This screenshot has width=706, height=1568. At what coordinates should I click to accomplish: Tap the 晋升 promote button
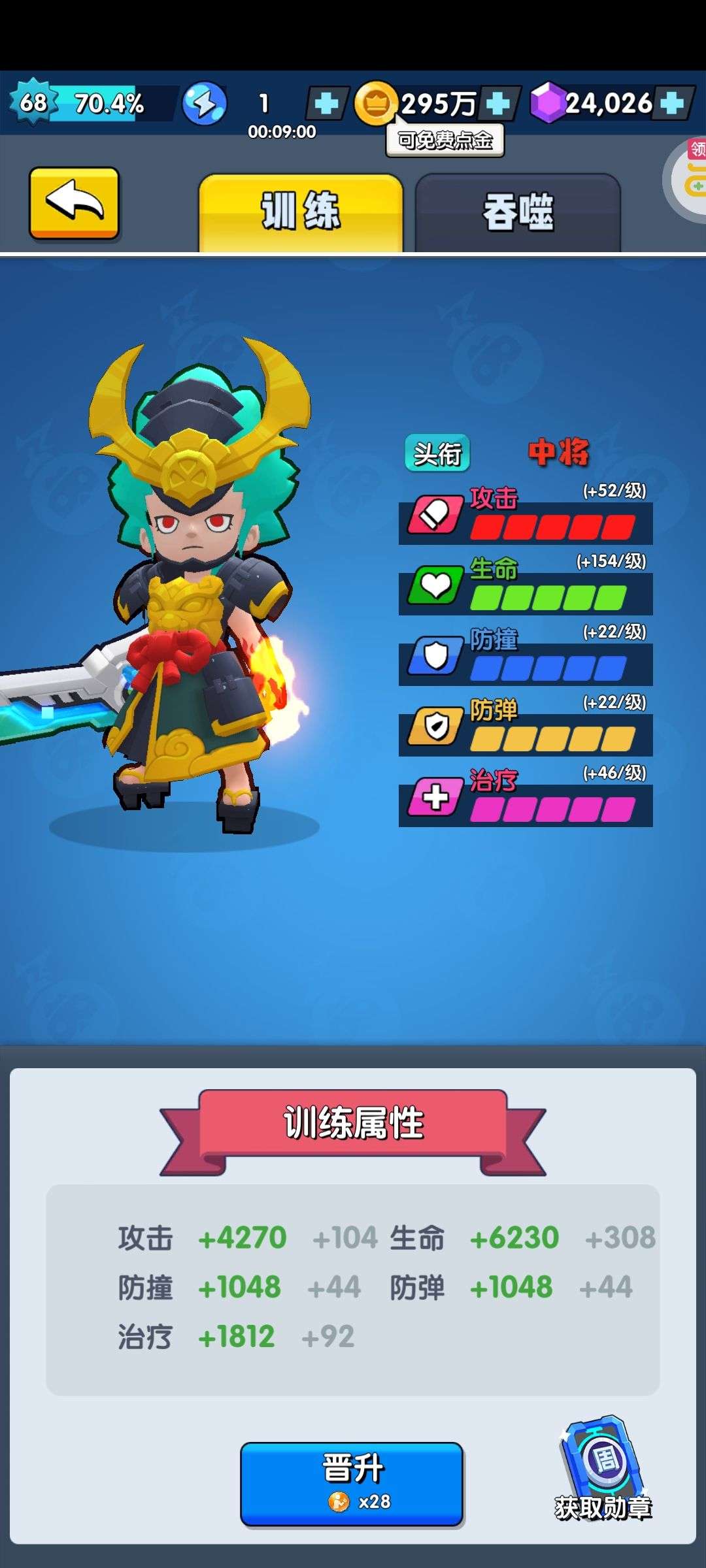pyautogui.click(x=352, y=1484)
